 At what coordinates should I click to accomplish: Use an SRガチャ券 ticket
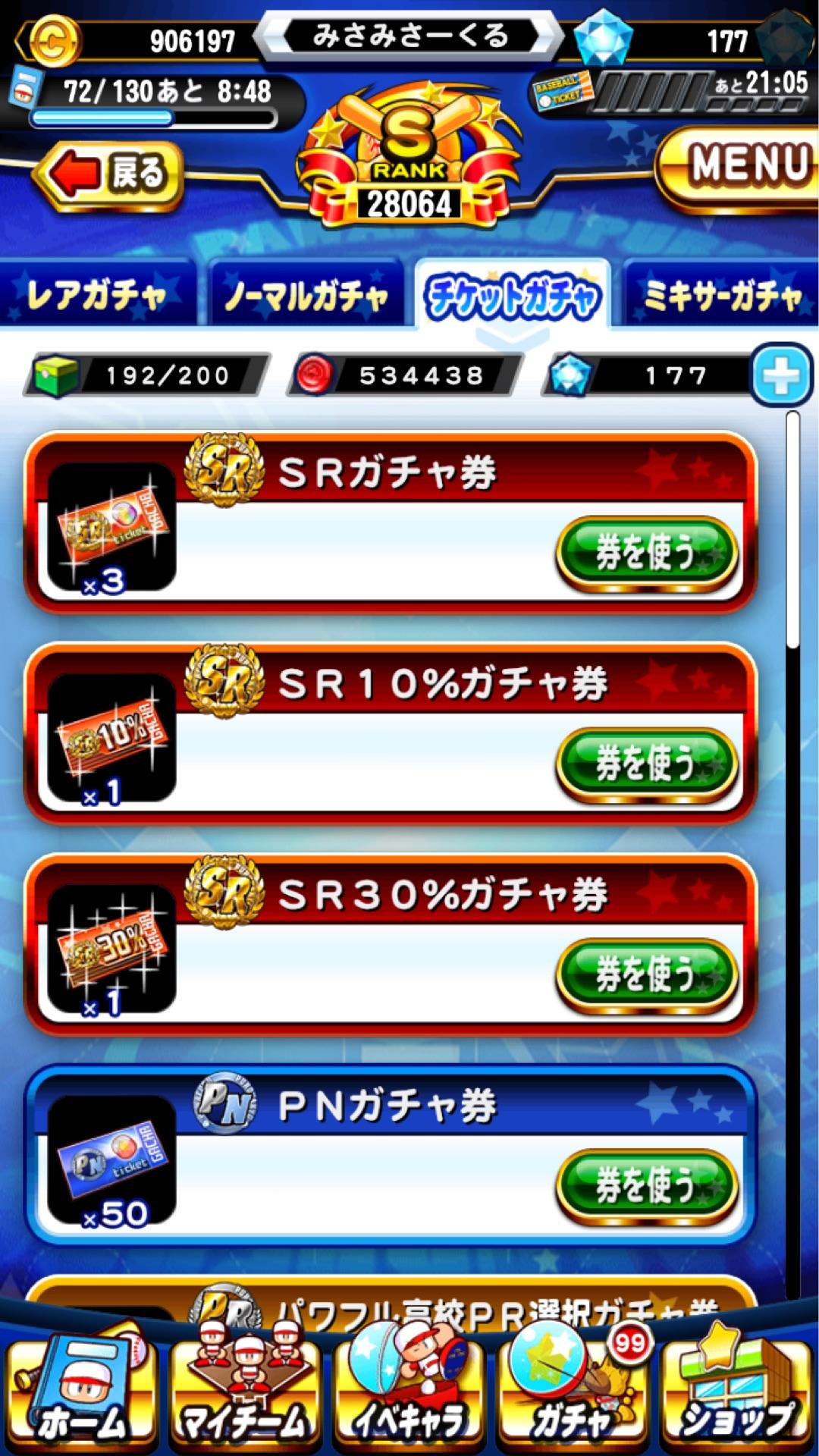[x=646, y=551]
